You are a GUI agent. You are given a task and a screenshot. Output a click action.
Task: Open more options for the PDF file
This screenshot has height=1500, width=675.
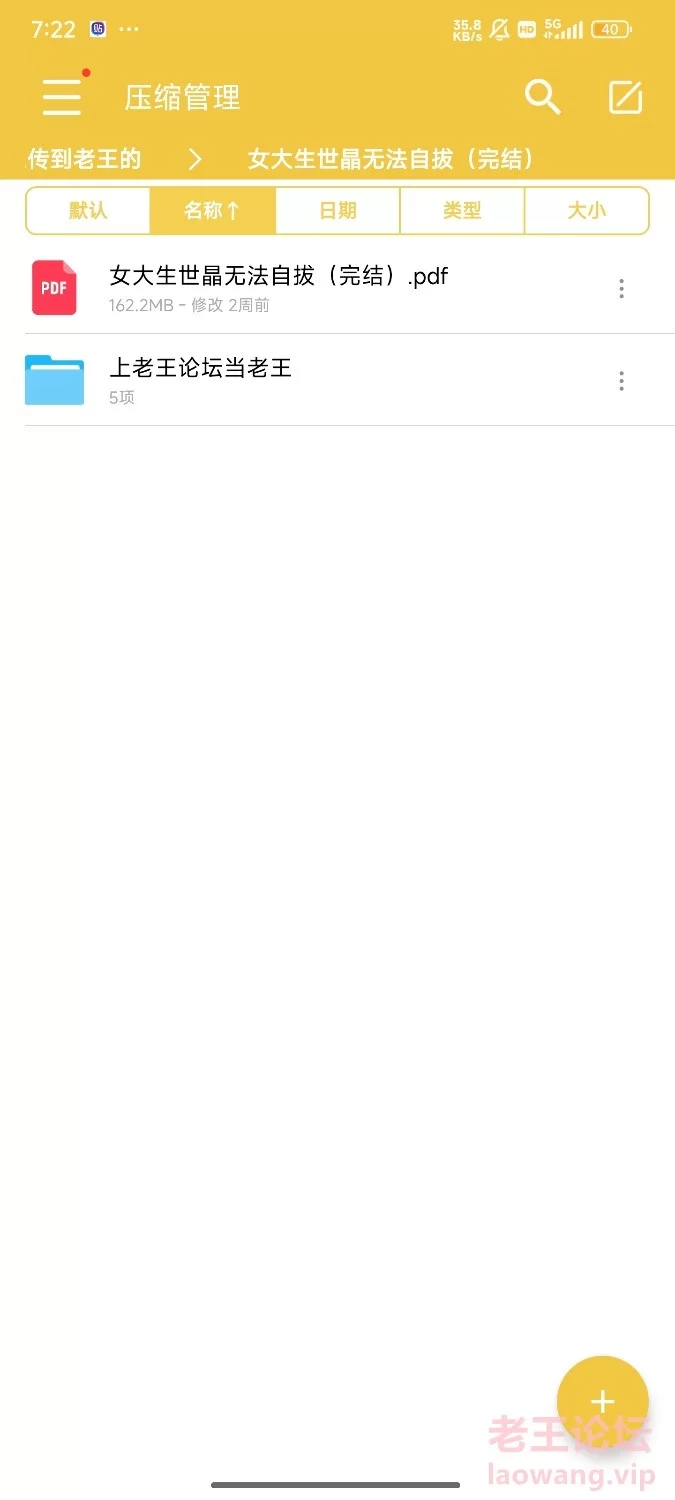tap(622, 289)
